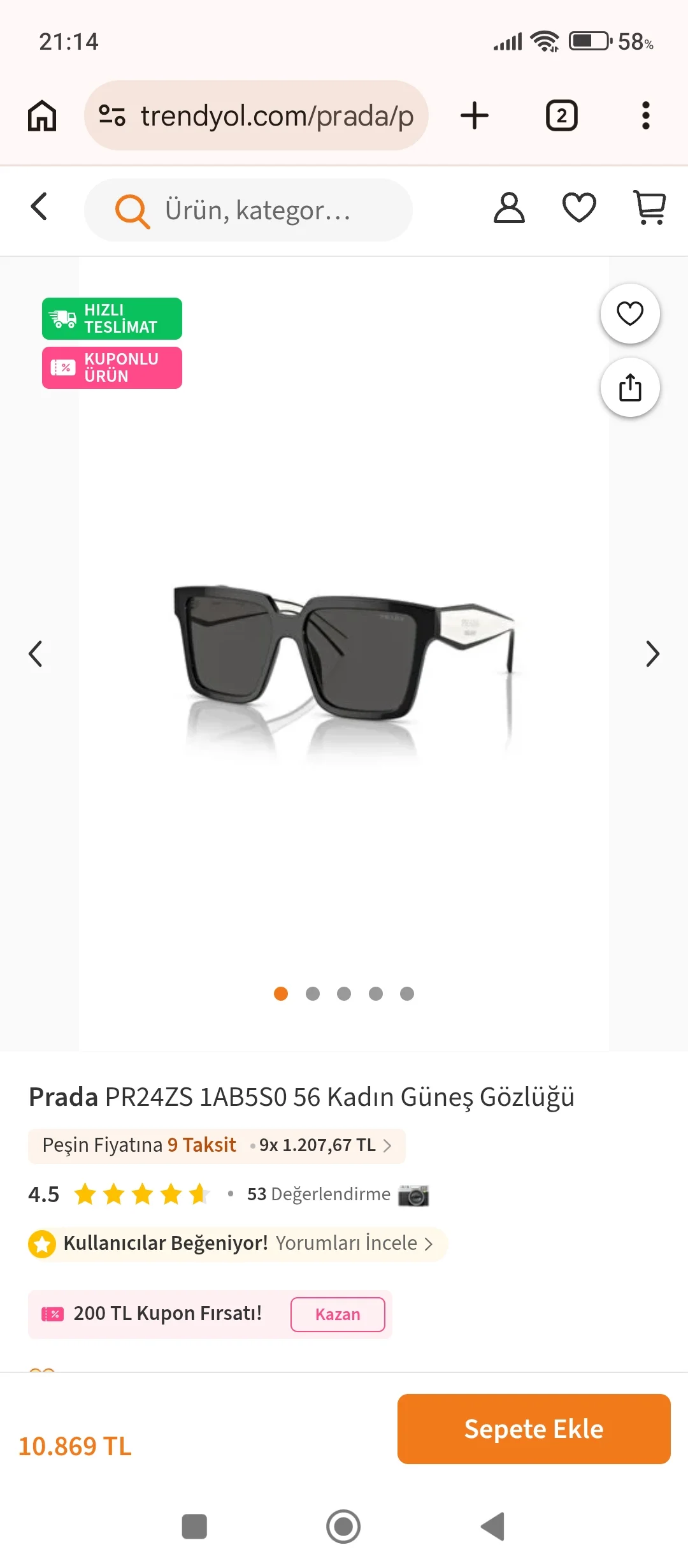This screenshot has height=1568, width=688.
Task: Share this Prada sunglasses product
Action: click(630, 388)
